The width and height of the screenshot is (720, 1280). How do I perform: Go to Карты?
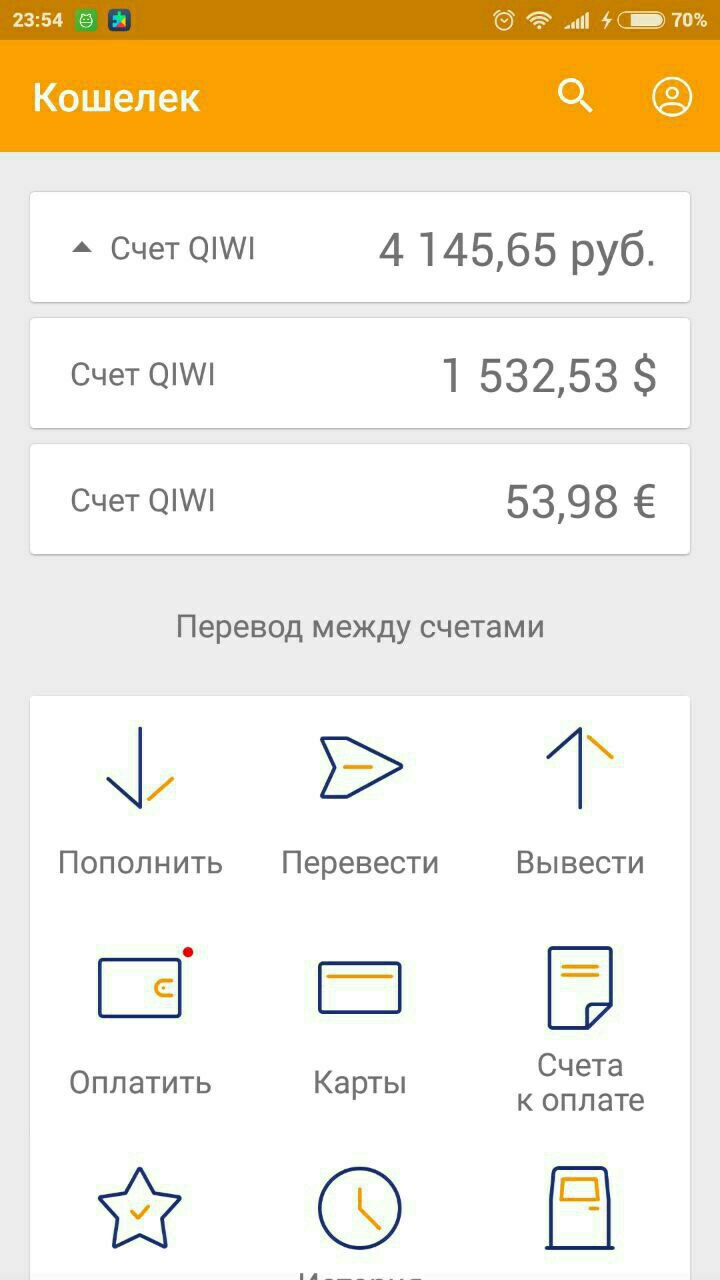tap(360, 1020)
